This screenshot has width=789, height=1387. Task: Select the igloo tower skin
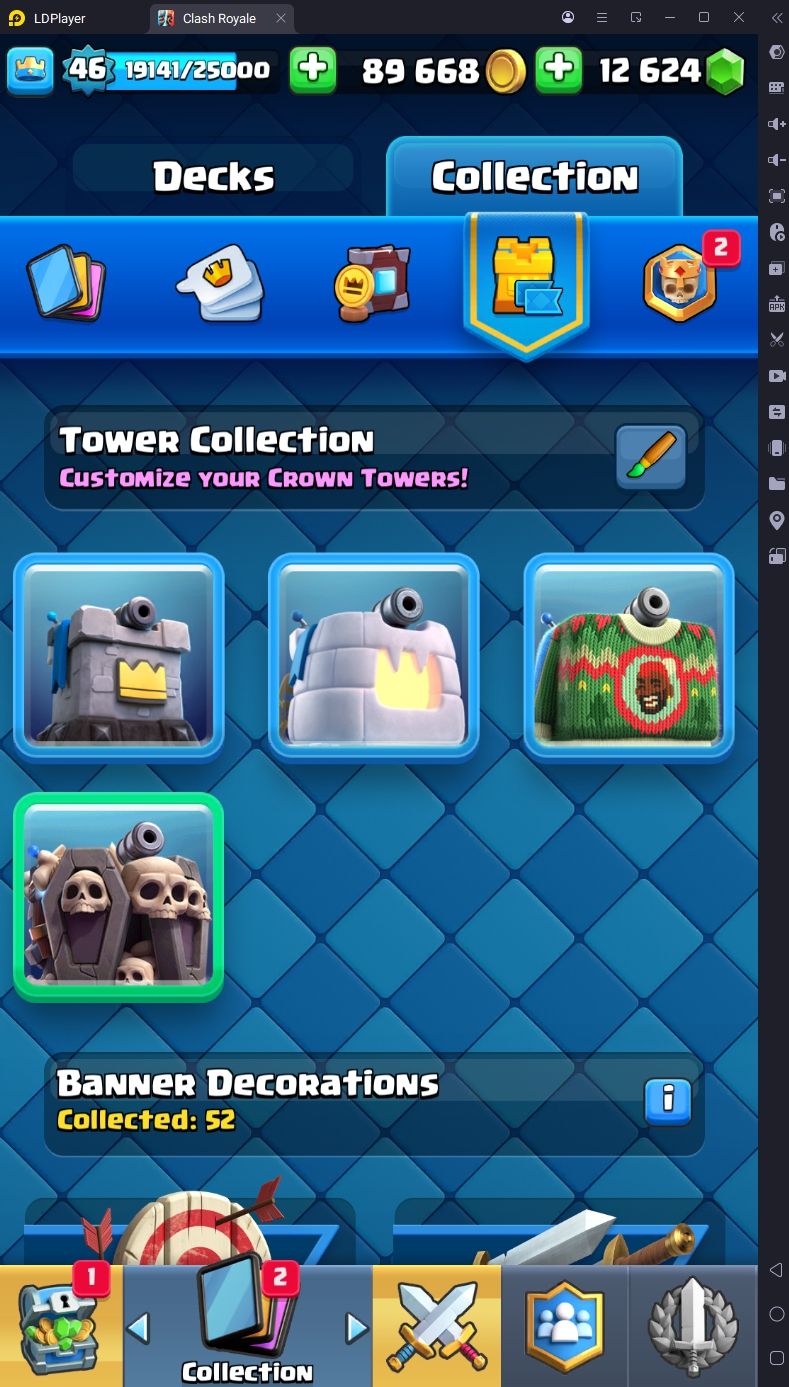click(373, 657)
